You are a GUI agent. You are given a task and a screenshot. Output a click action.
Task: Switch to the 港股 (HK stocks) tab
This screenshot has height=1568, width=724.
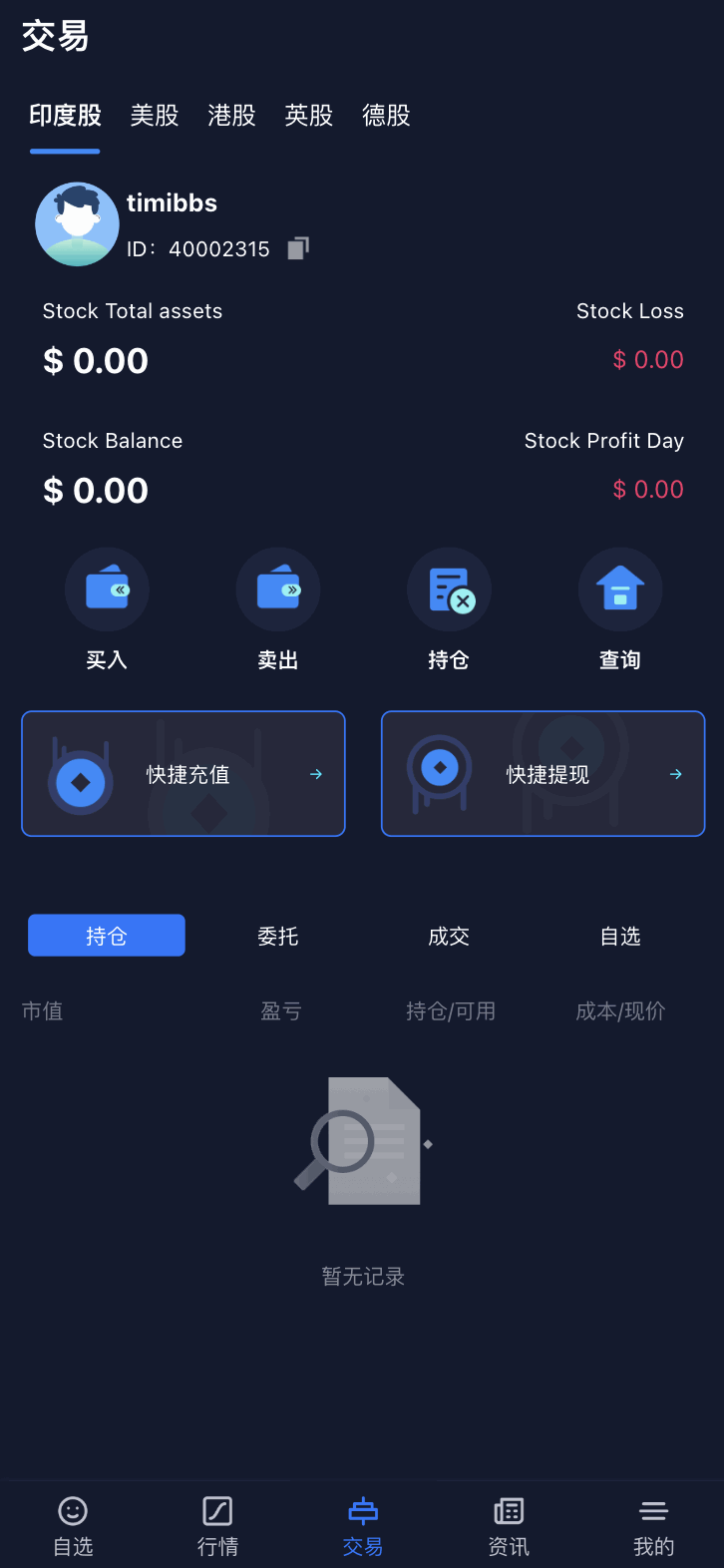point(230,116)
